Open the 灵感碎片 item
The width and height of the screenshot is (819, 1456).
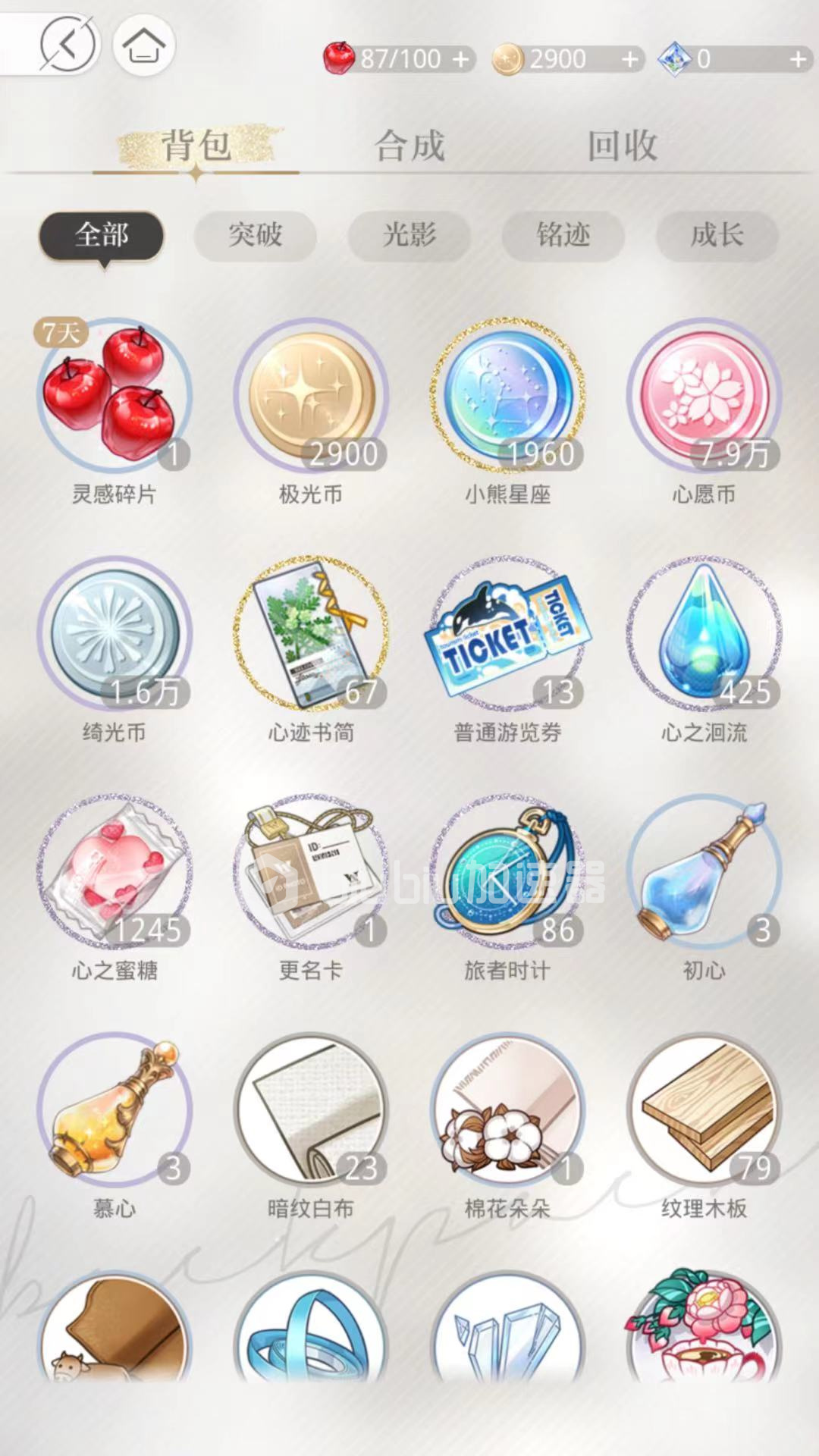pos(115,395)
